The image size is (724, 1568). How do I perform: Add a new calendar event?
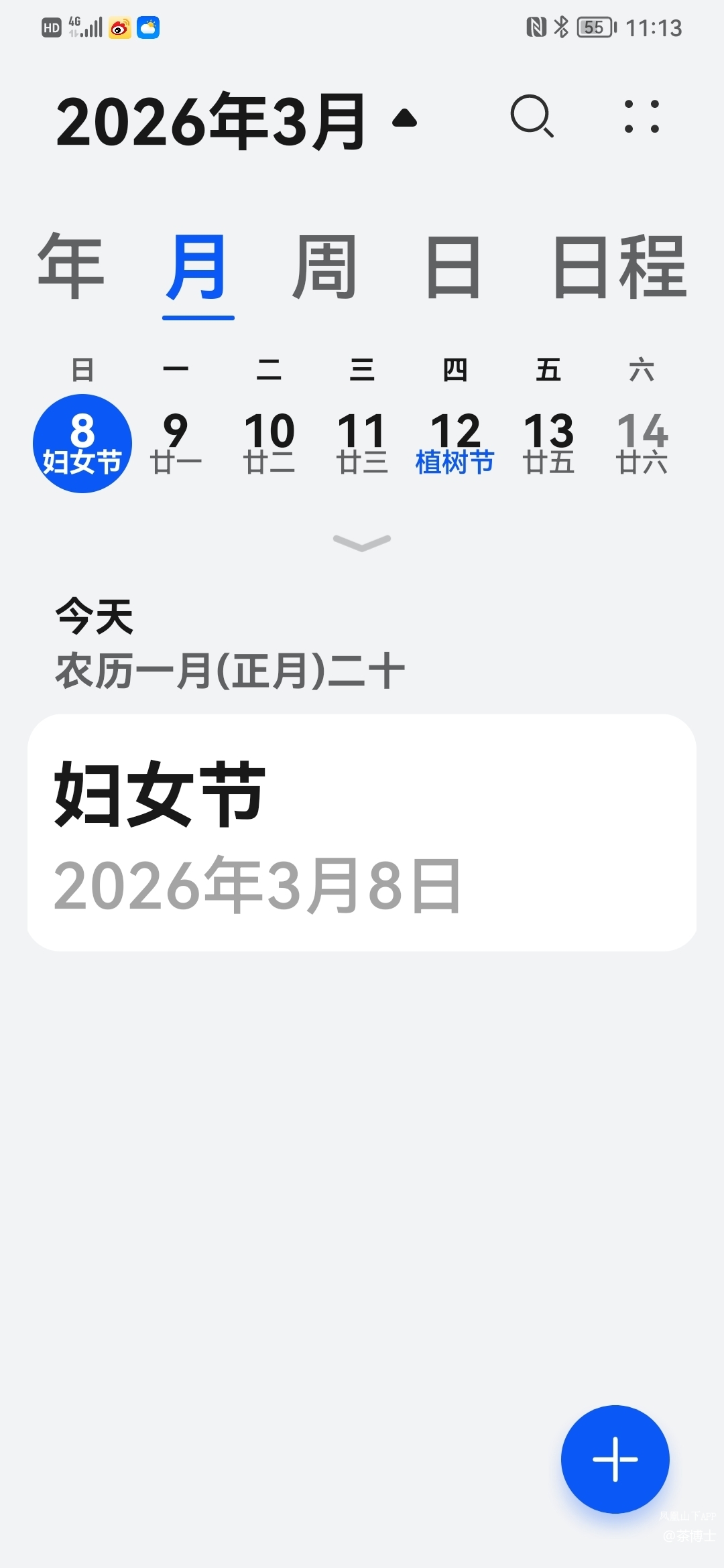pos(615,1459)
